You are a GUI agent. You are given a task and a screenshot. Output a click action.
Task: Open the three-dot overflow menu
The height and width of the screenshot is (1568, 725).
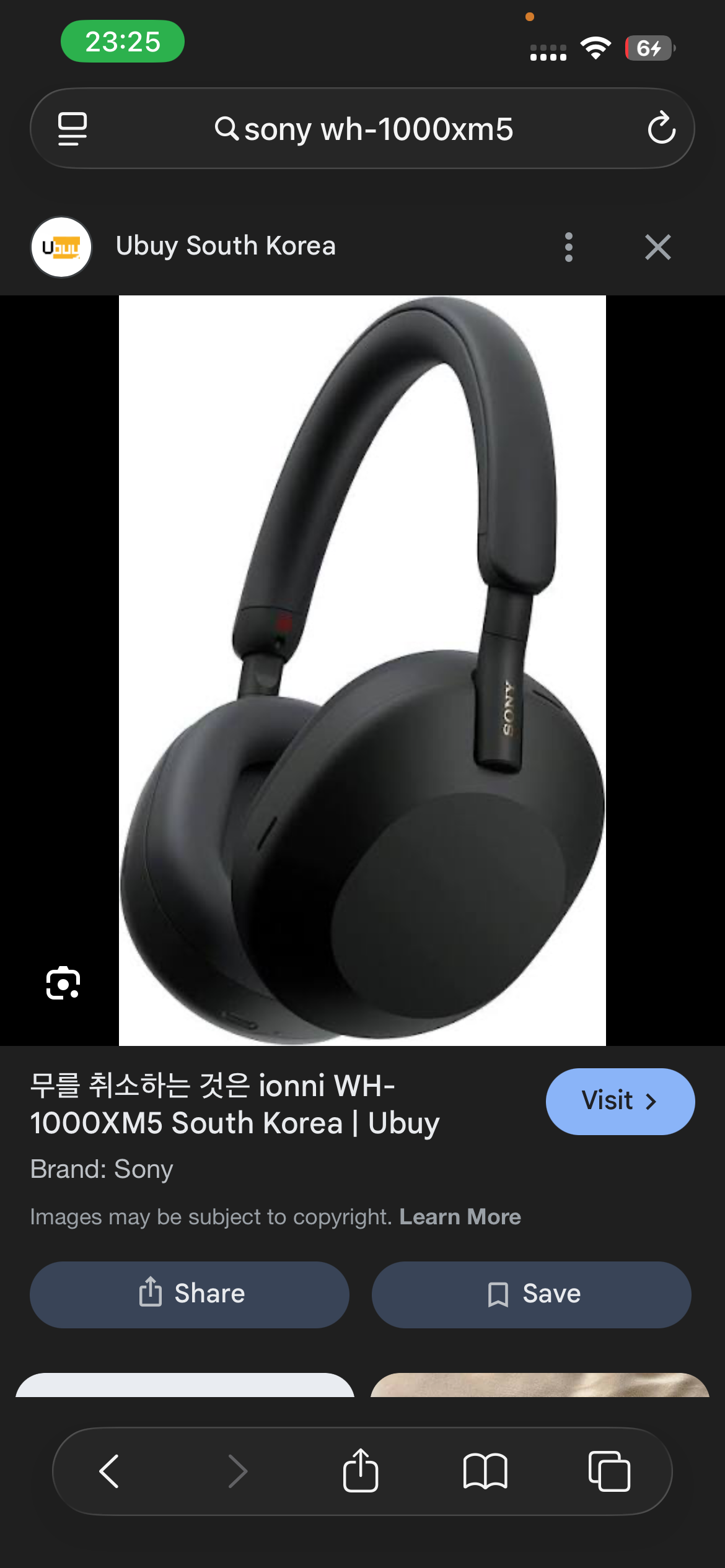coord(568,247)
